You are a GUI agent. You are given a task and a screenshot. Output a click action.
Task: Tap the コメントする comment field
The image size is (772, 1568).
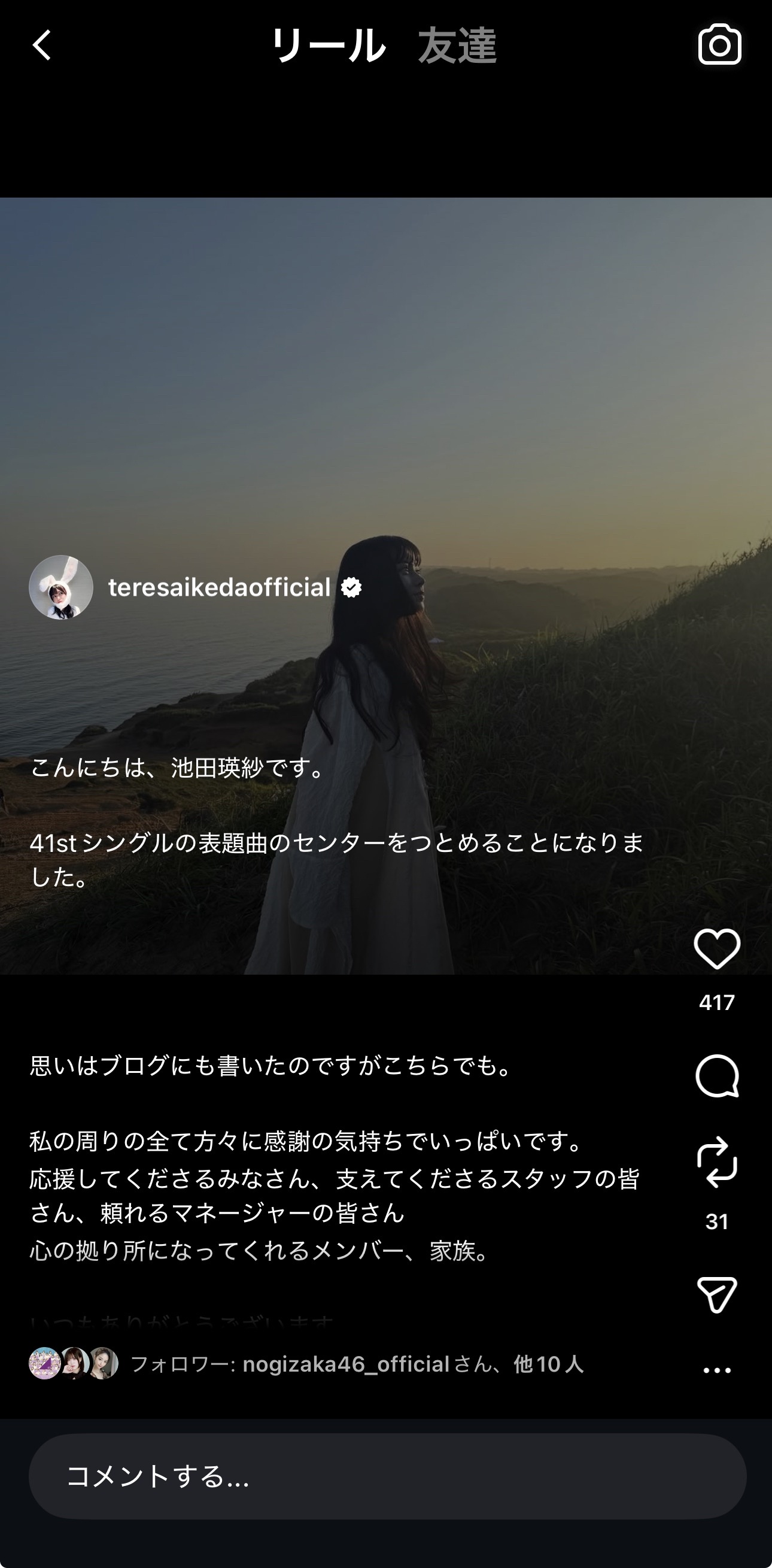[387, 1476]
